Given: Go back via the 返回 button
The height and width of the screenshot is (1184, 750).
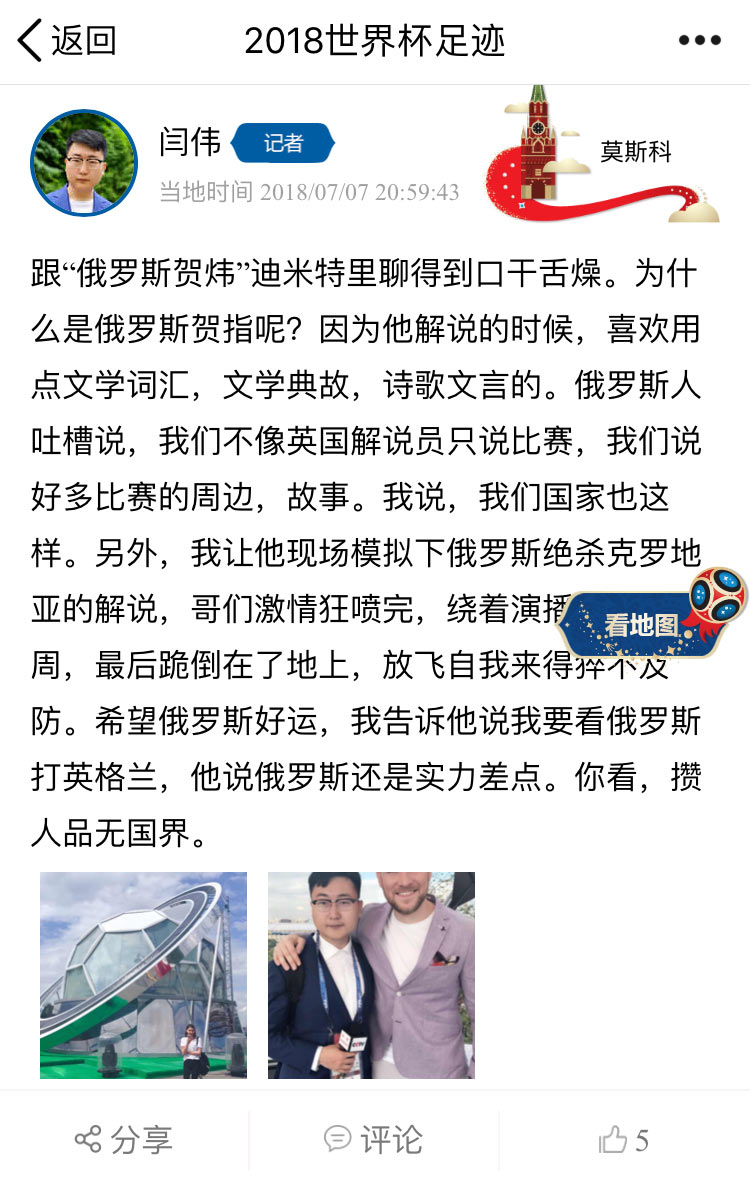Looking at the screenshot, I should [x=66, y=41].
